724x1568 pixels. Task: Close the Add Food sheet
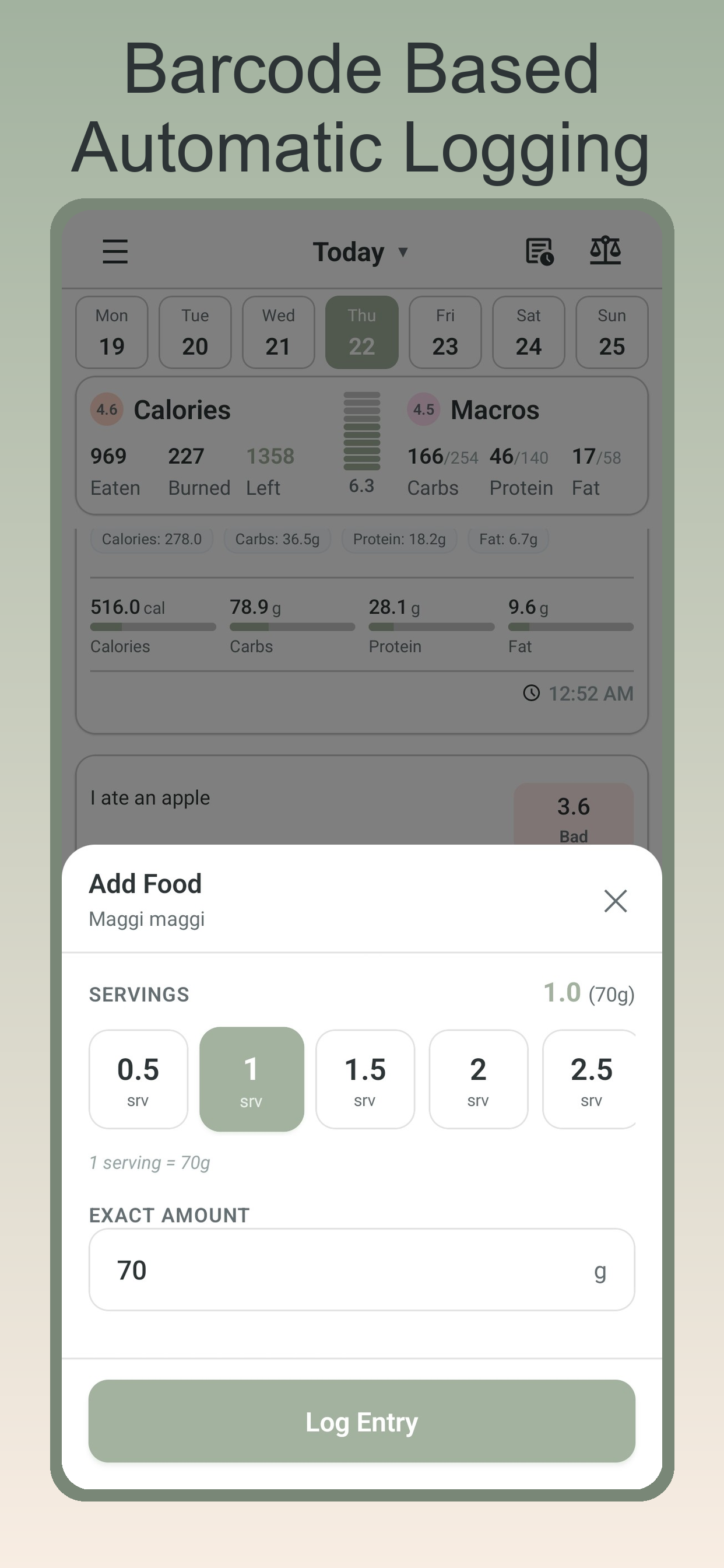click(615, 901)
